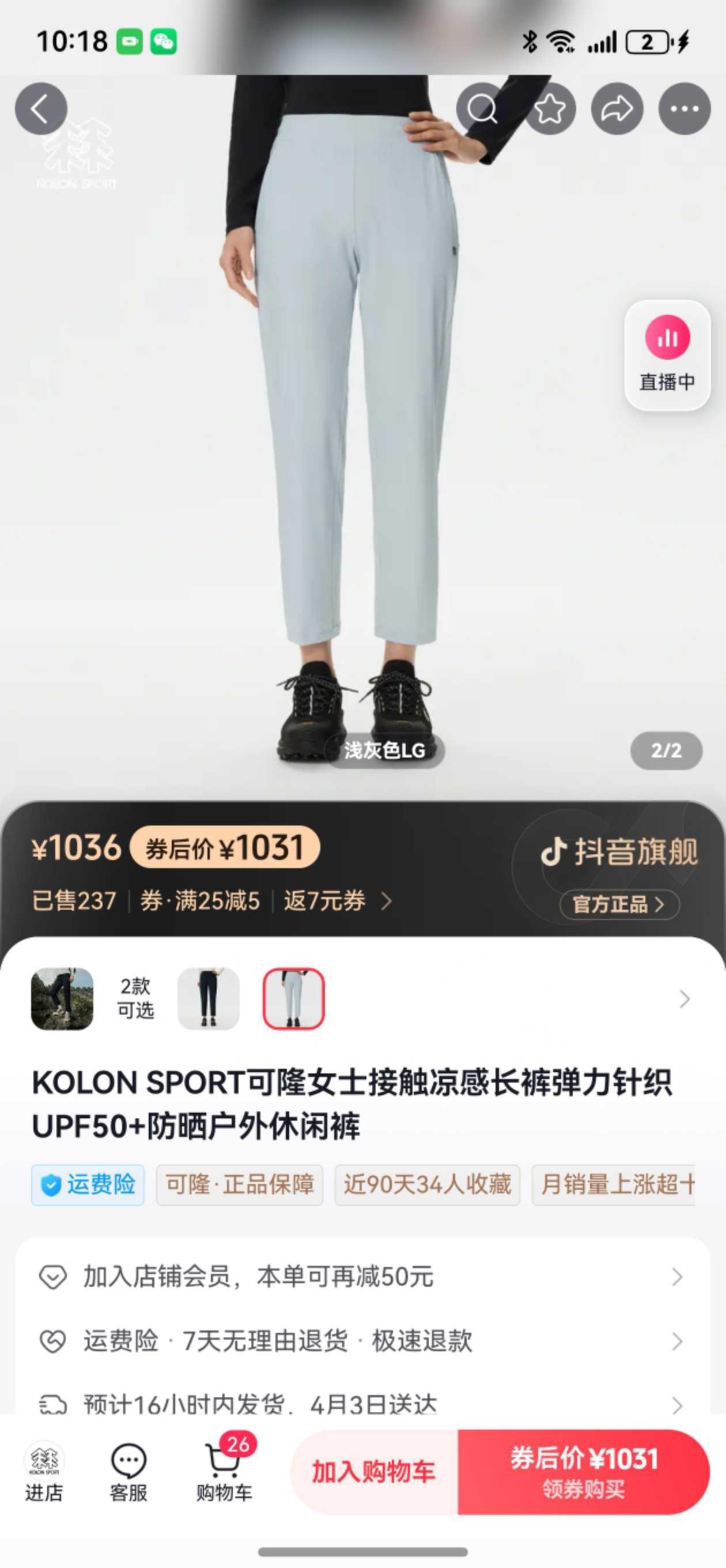
Task: Expand the variant options chevron
Action: point(684,999)
